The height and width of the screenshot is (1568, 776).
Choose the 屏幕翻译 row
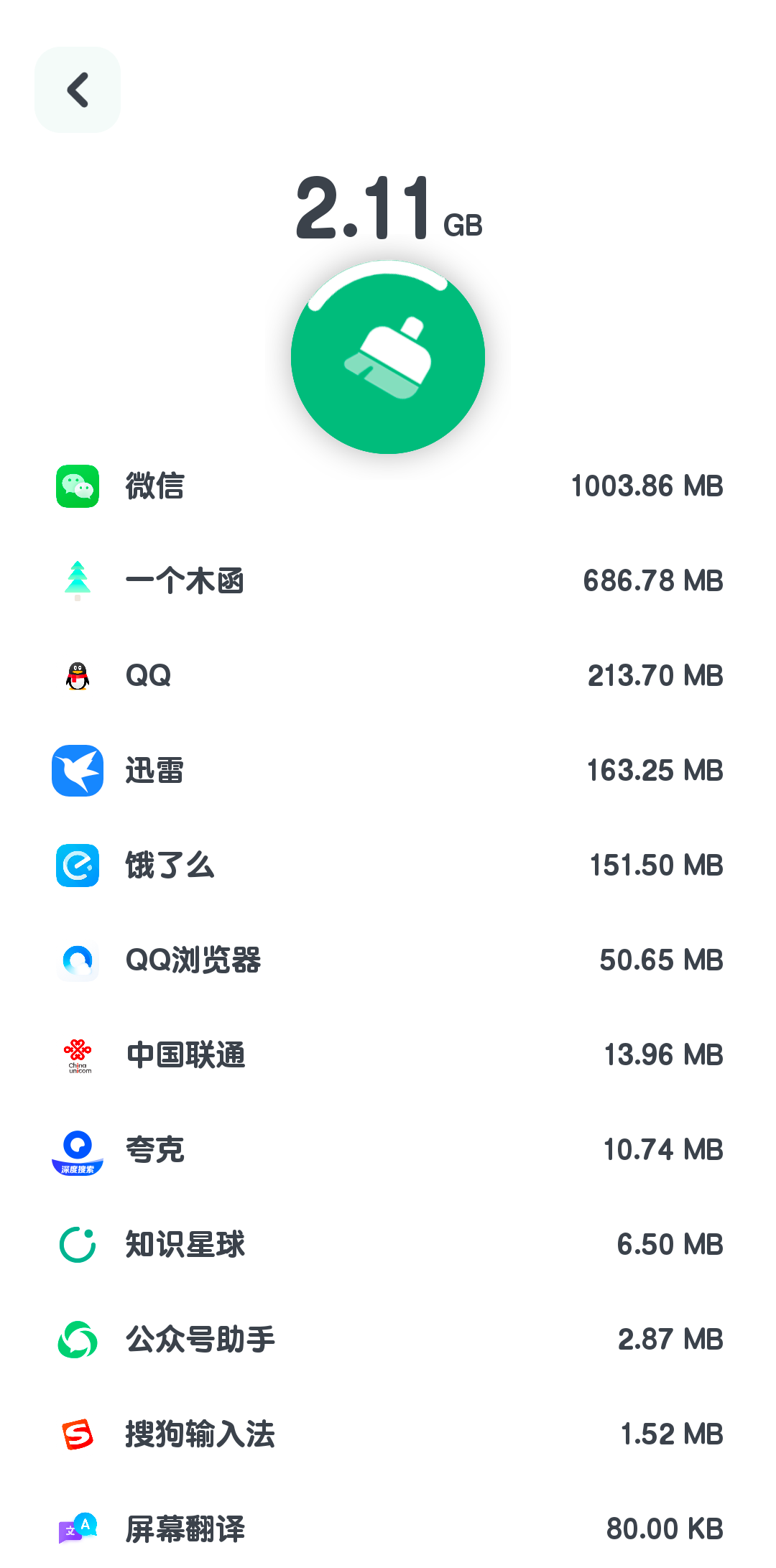388,1529
